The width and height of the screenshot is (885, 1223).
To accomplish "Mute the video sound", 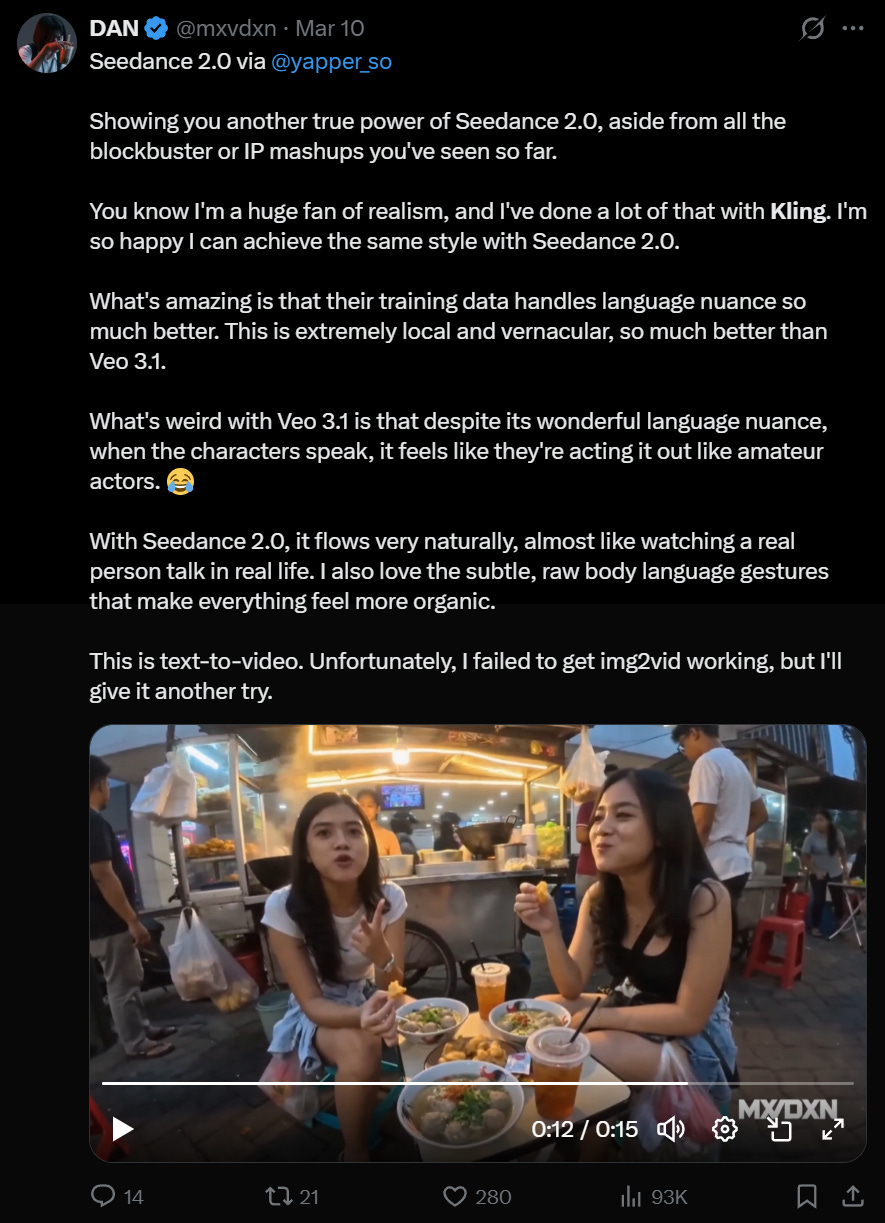I will 670,1129.
